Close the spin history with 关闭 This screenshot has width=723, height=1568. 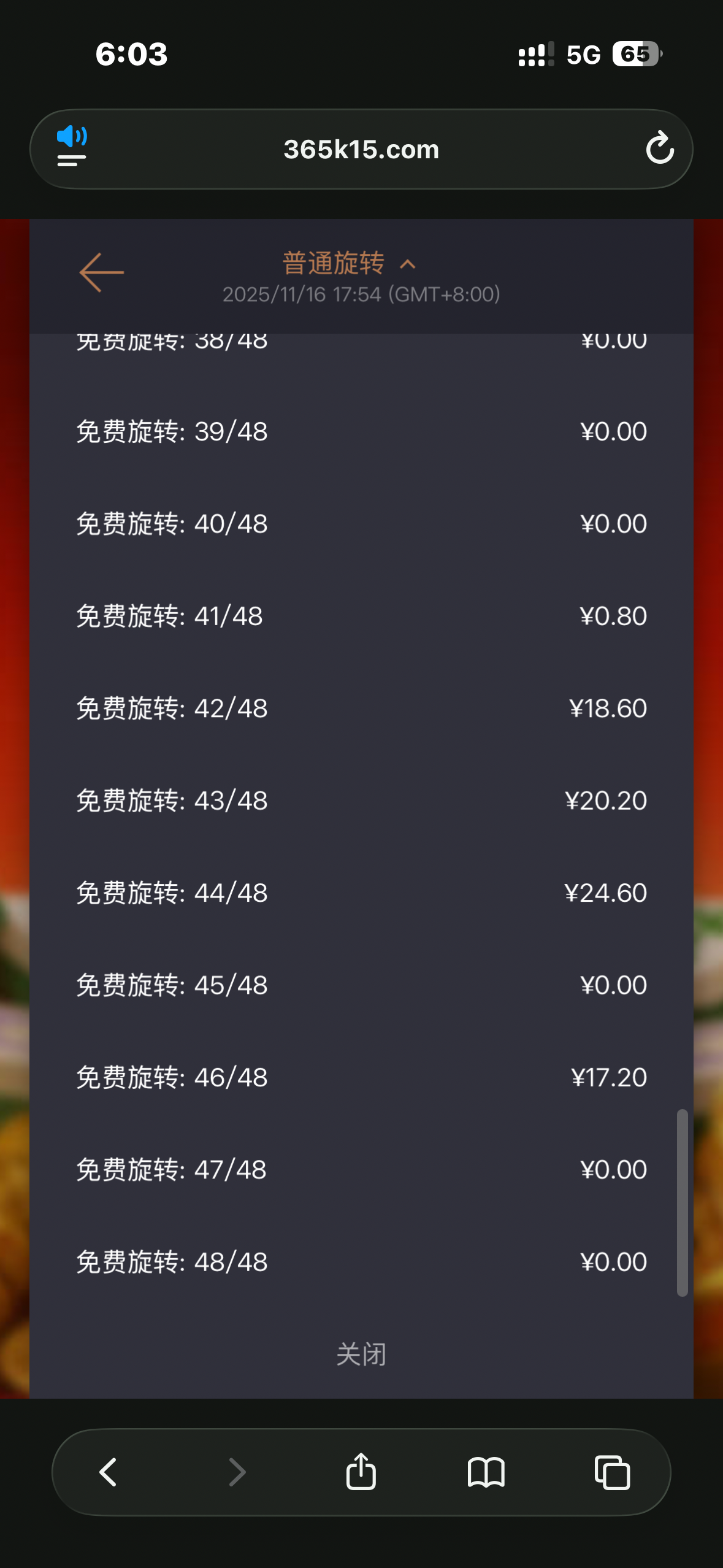point(361,1354)
